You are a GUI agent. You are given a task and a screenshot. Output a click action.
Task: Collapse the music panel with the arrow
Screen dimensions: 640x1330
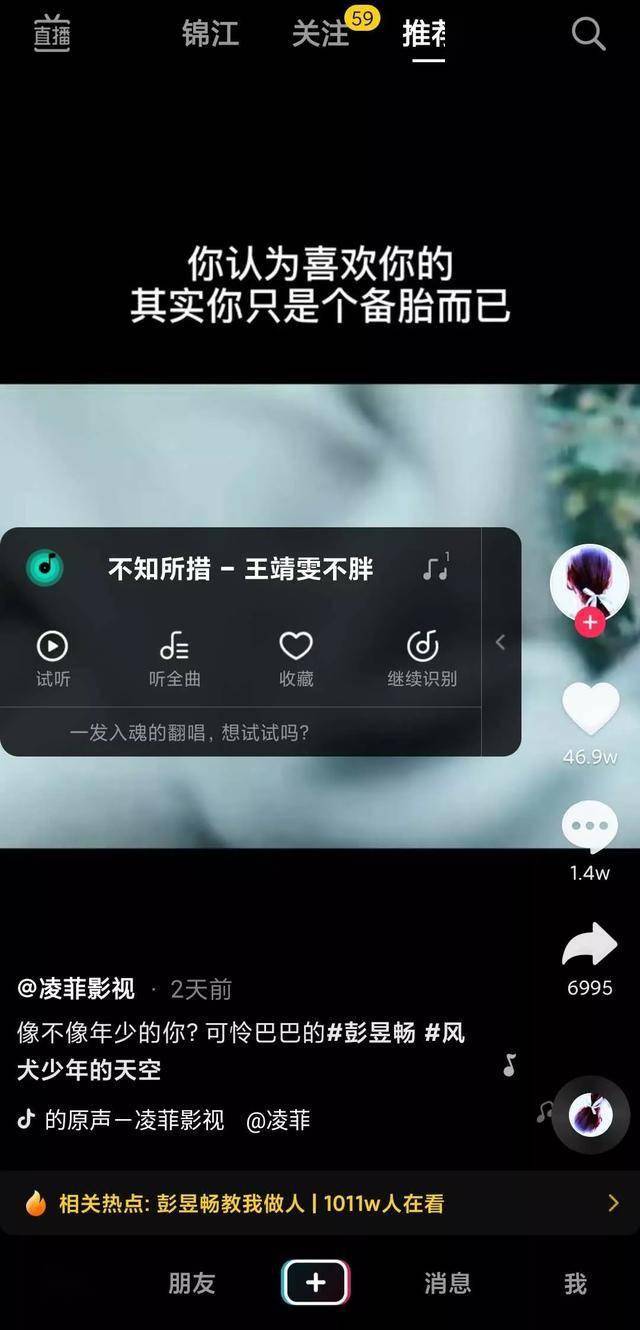pos(501,643)
